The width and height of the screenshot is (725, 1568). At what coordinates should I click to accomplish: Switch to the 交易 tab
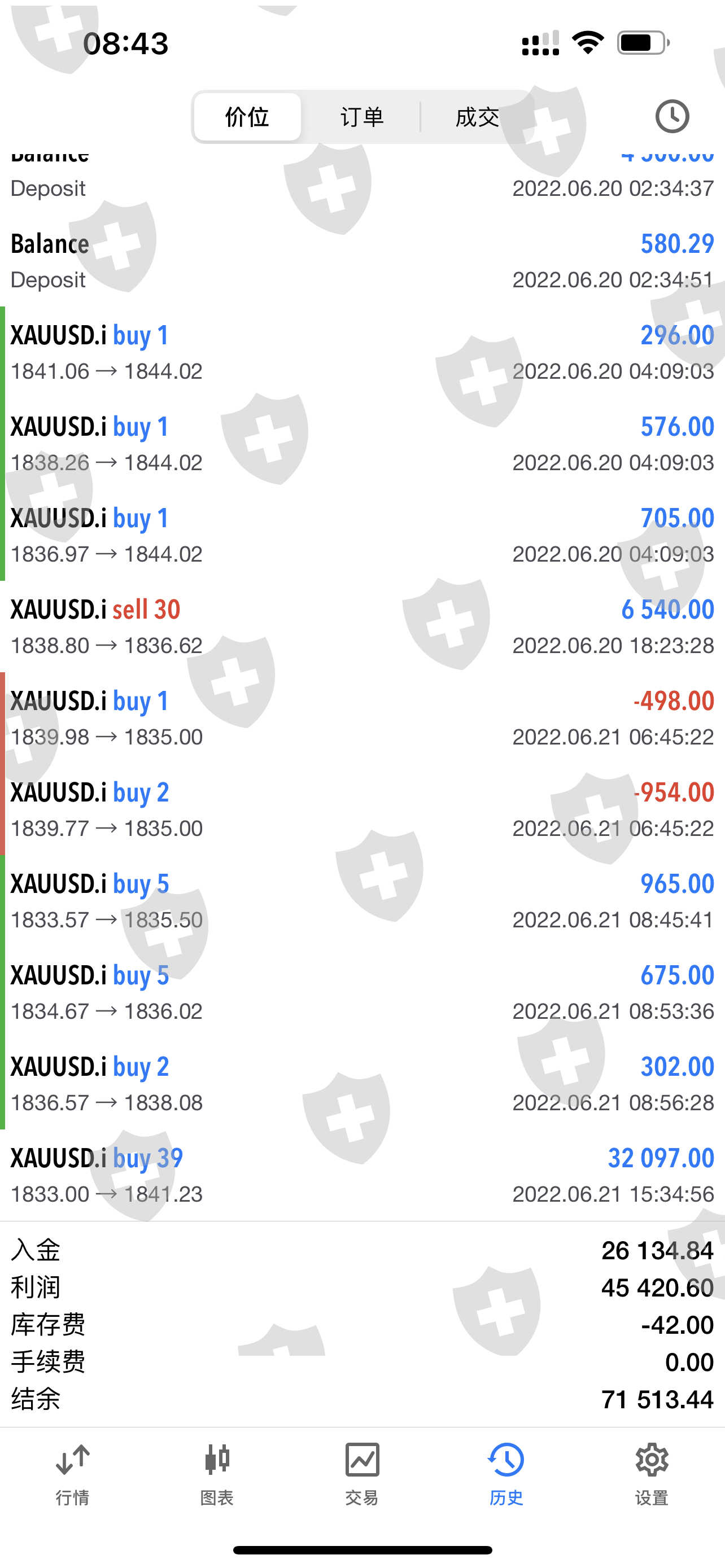point(361,1473)
